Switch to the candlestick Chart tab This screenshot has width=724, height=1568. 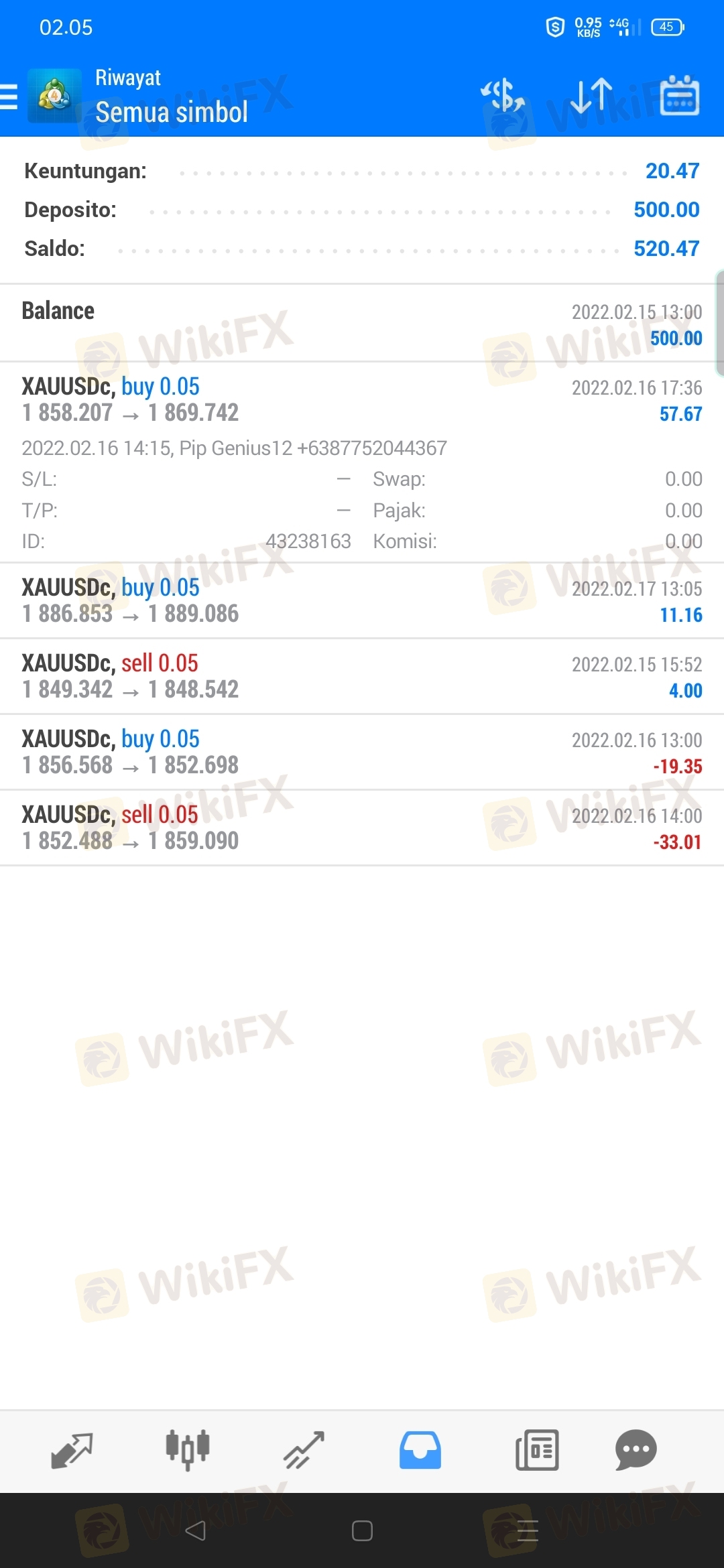(188, 1451)
